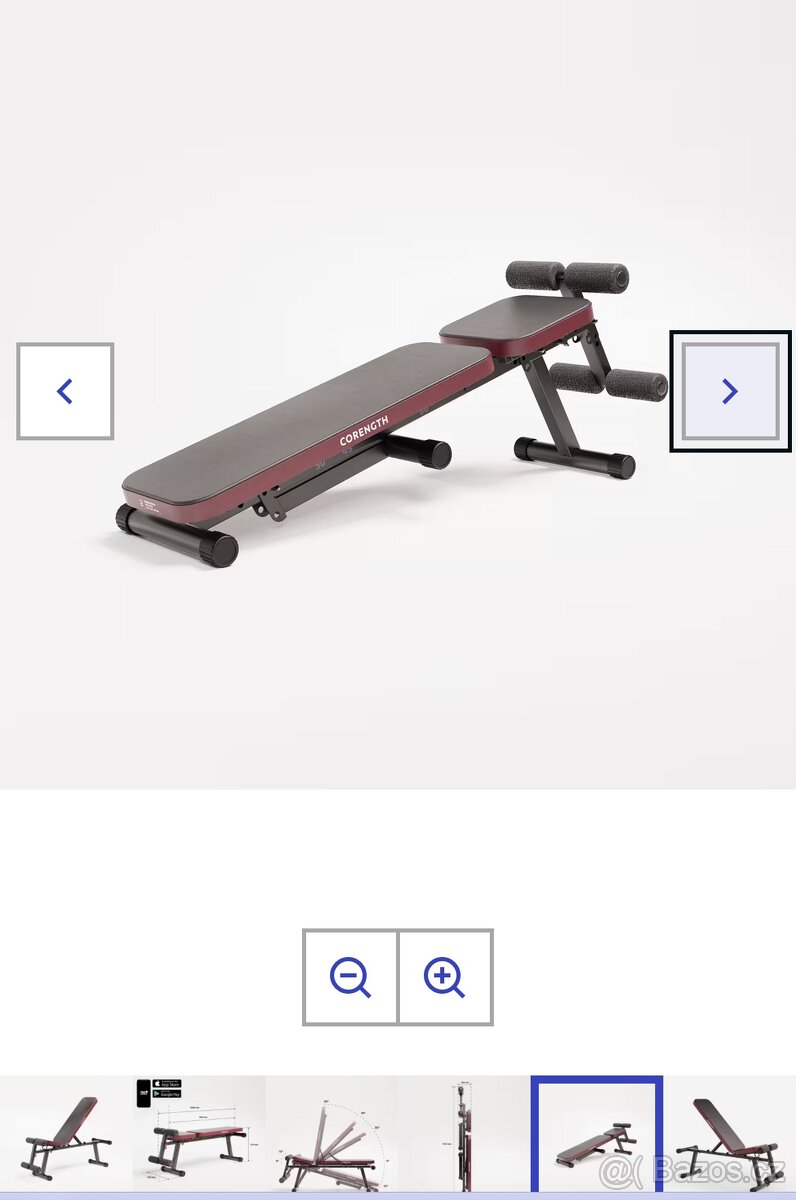Zoom into the bench photo using the plus magnifier
The height and width of the screenshot is (1200, 796).
click(445, 978)
